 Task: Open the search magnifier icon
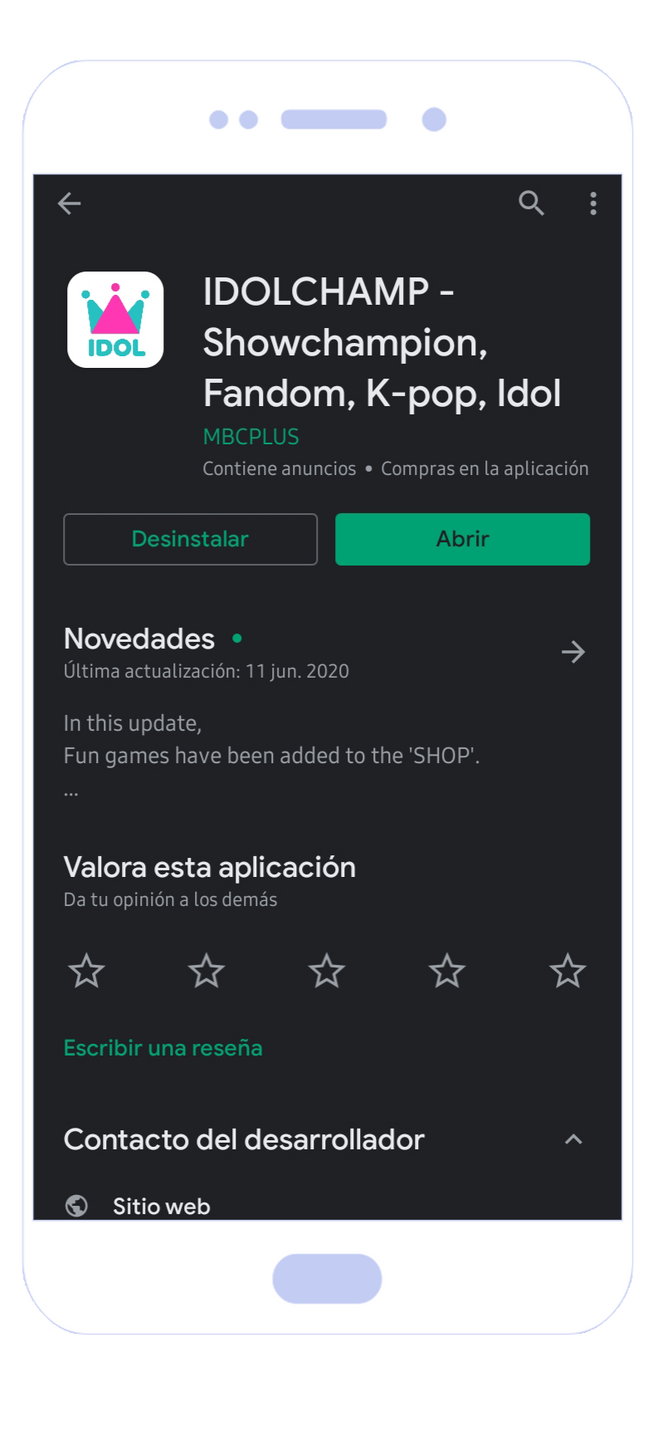(531, 204)
